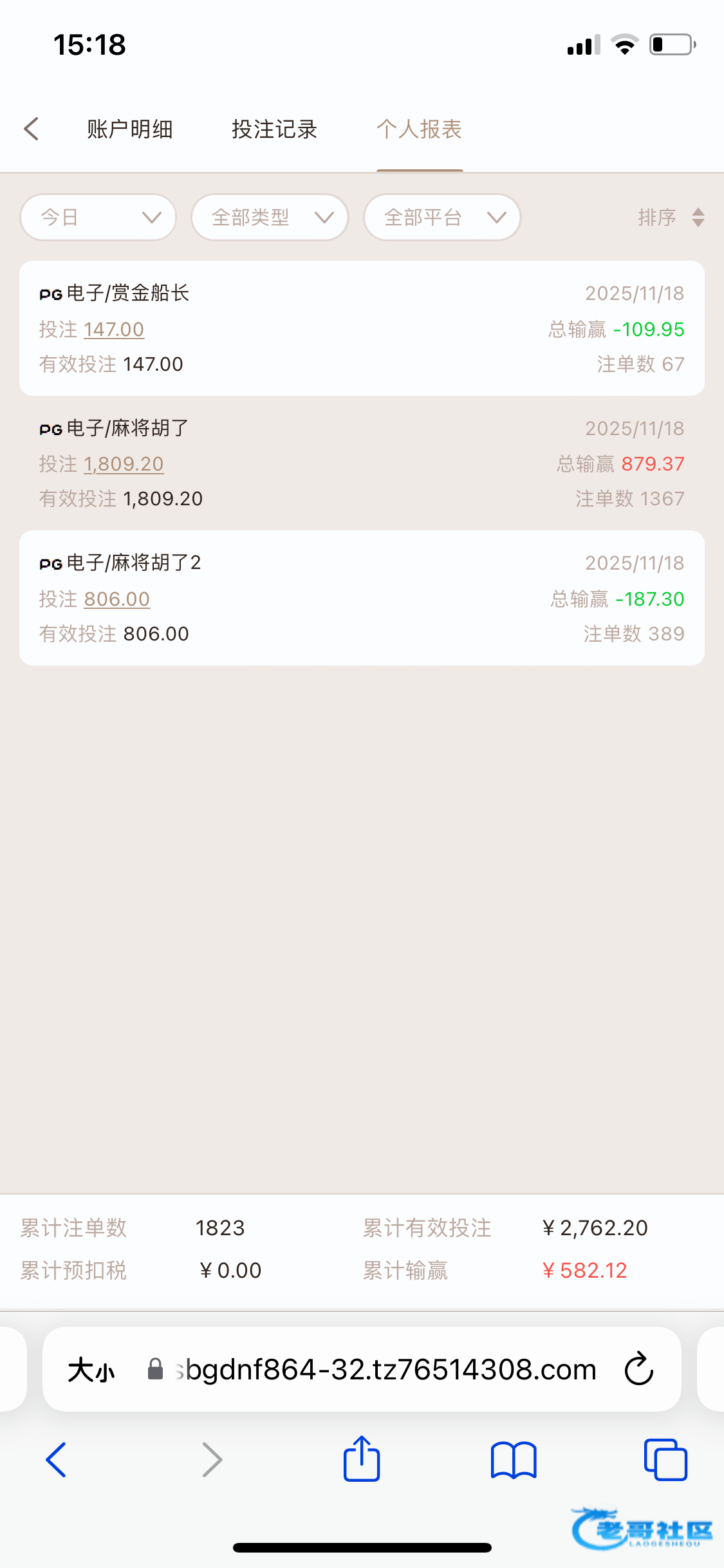Screen dimensions: 724x1568
Task: Show all open Safari tabs
Action: 665,1459
